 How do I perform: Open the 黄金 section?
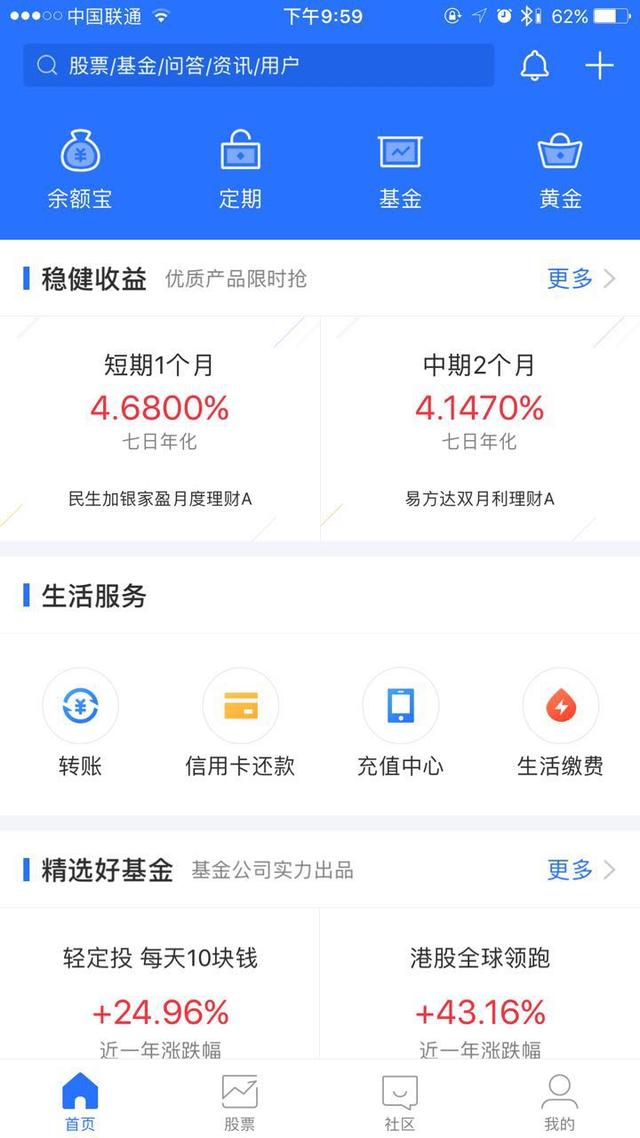[x=560, y=170]
